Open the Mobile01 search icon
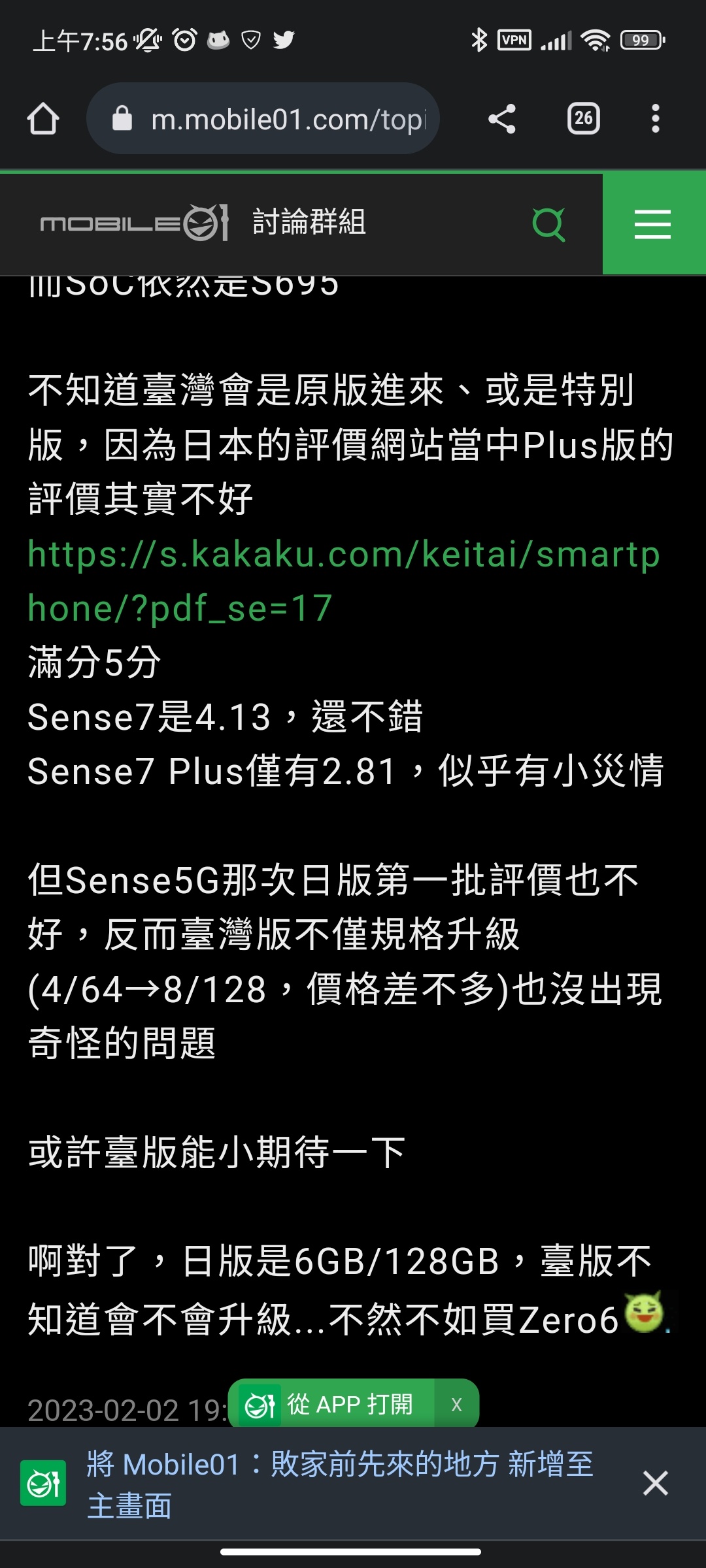 click(x=548, y=224)
